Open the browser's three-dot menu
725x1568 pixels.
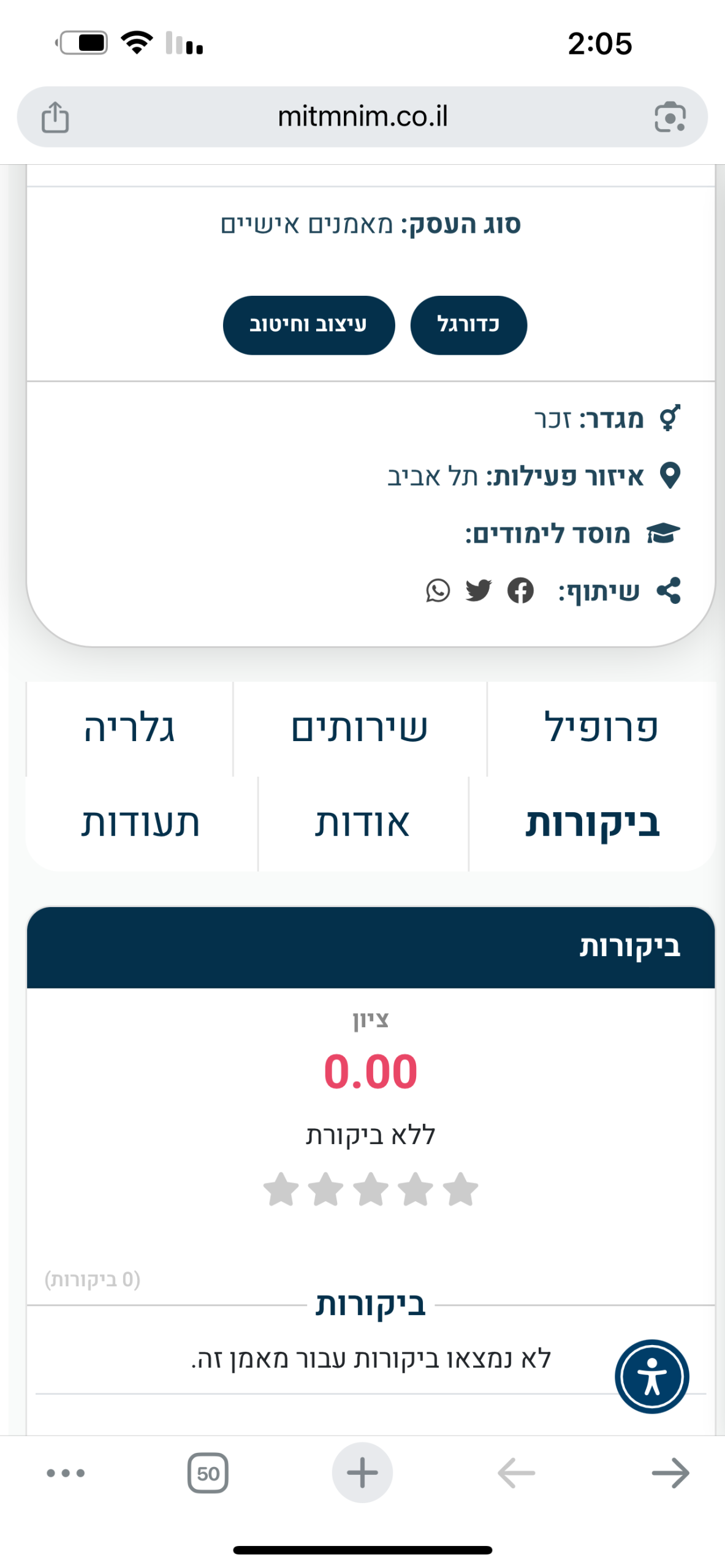click(x=66, y=1472)
